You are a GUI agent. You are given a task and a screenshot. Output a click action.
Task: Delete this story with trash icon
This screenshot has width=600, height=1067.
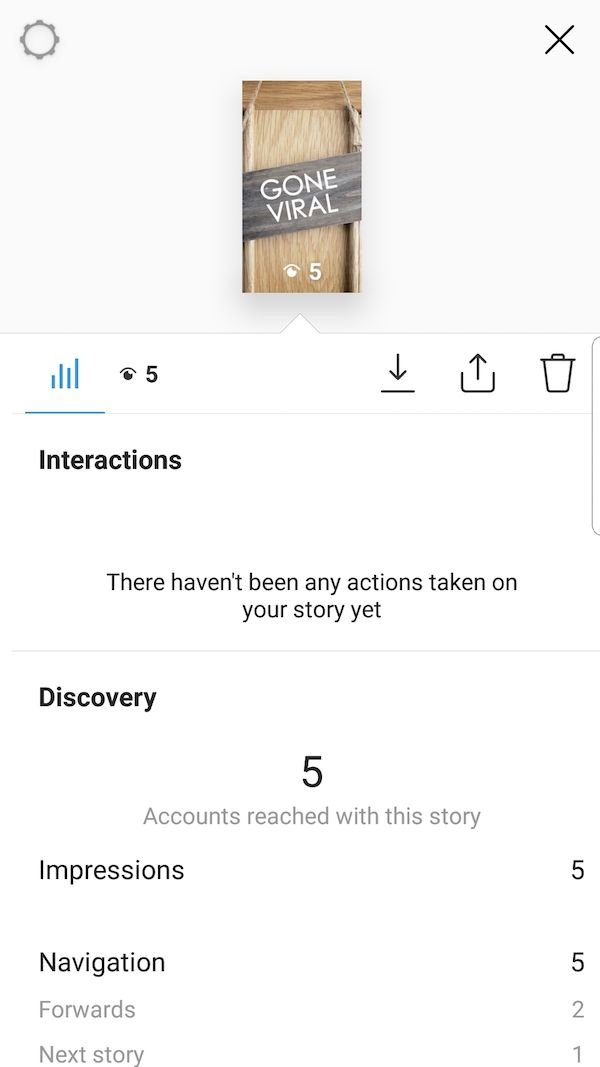pos(558,374)
